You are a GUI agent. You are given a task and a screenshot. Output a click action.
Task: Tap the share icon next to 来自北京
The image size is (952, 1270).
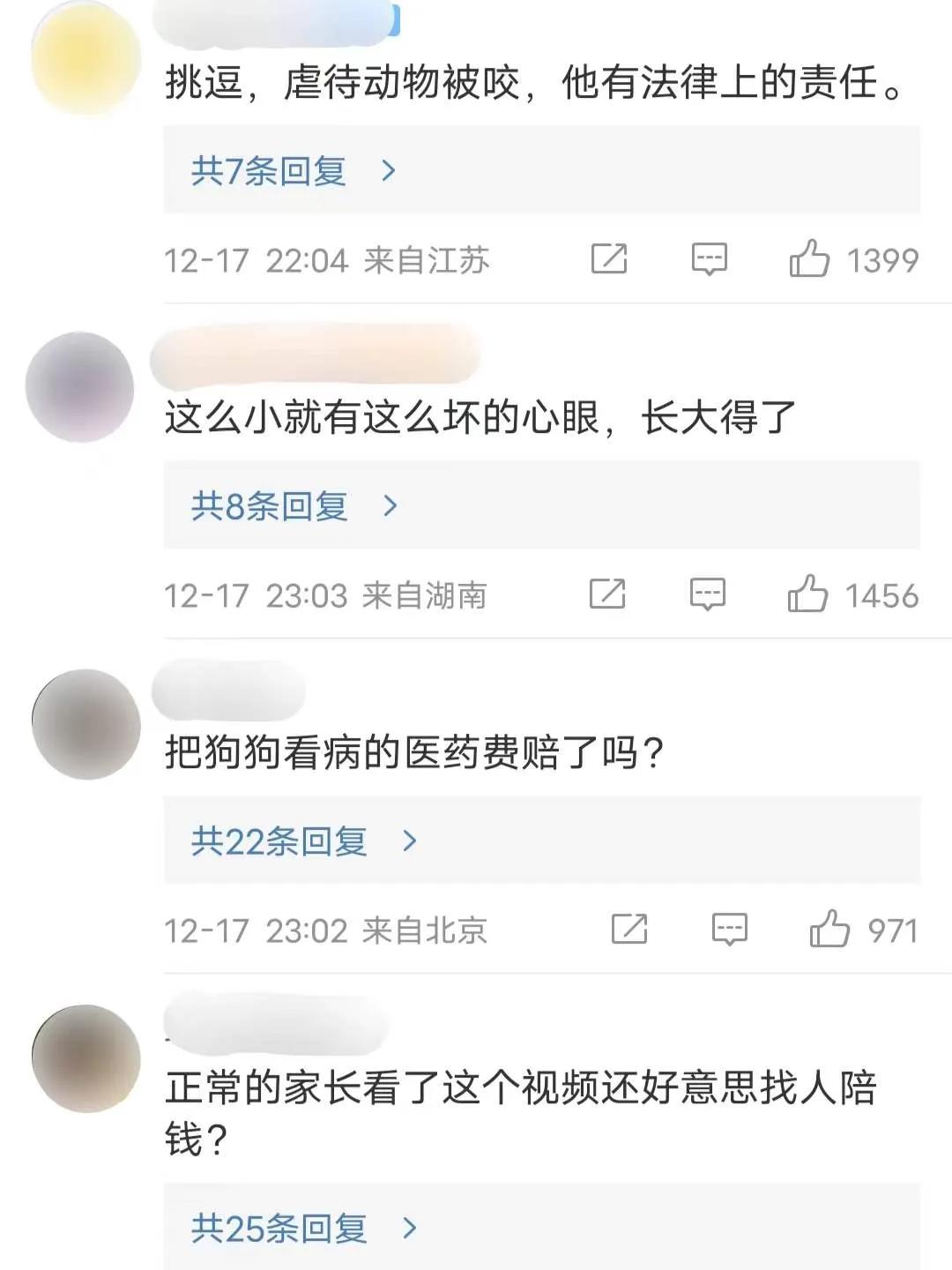point(628,930)
